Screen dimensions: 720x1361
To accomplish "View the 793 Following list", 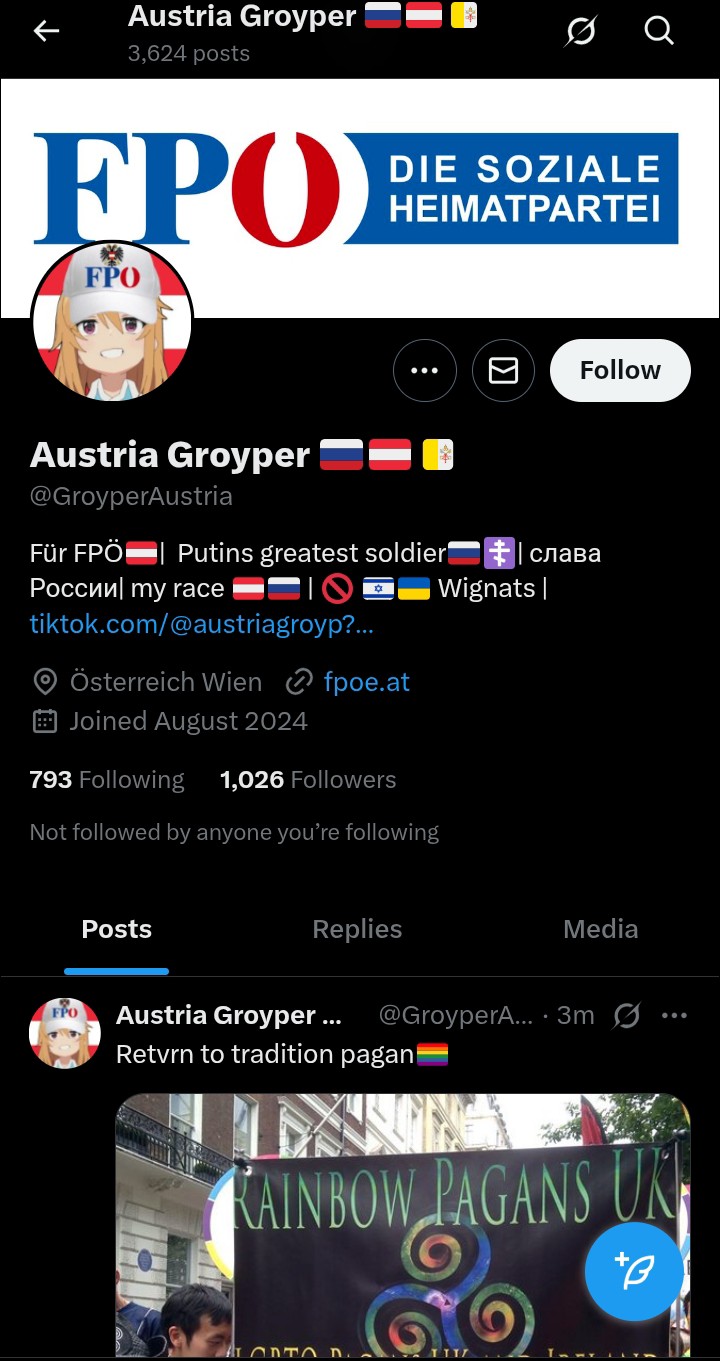I will pos(107,780).
